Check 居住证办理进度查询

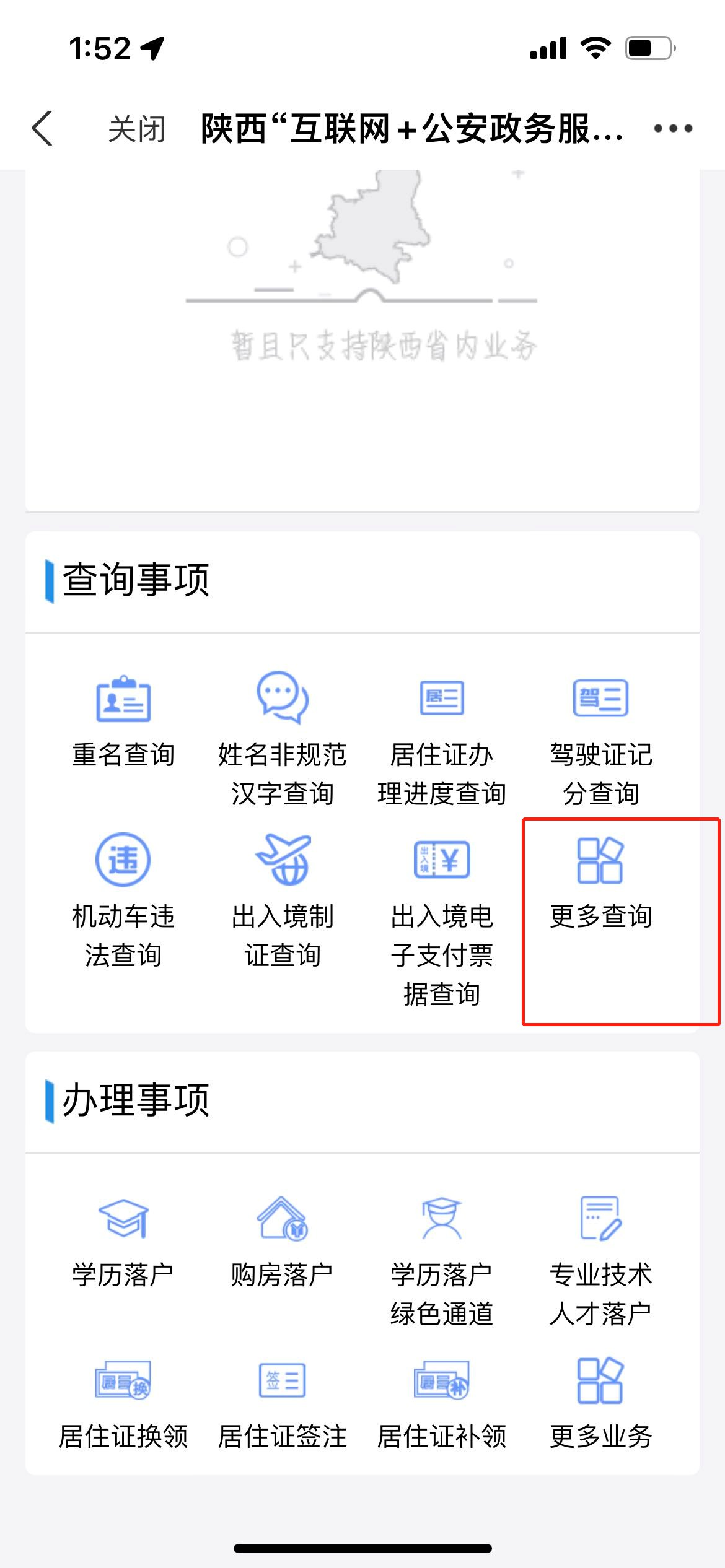click(442, 737)
